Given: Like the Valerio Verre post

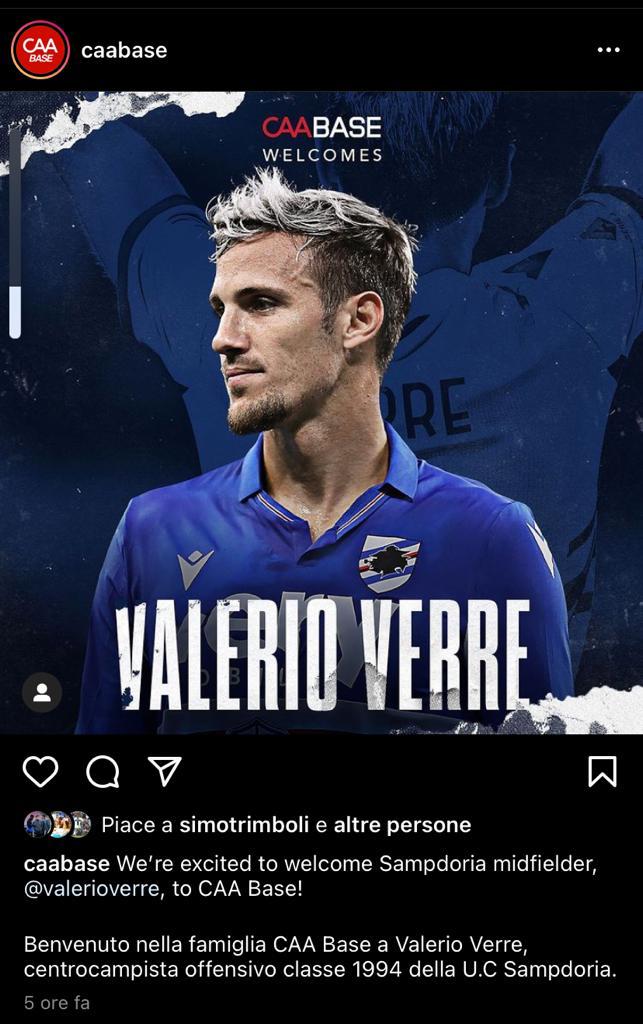Looking at the screenshot, I should point(40,771).
